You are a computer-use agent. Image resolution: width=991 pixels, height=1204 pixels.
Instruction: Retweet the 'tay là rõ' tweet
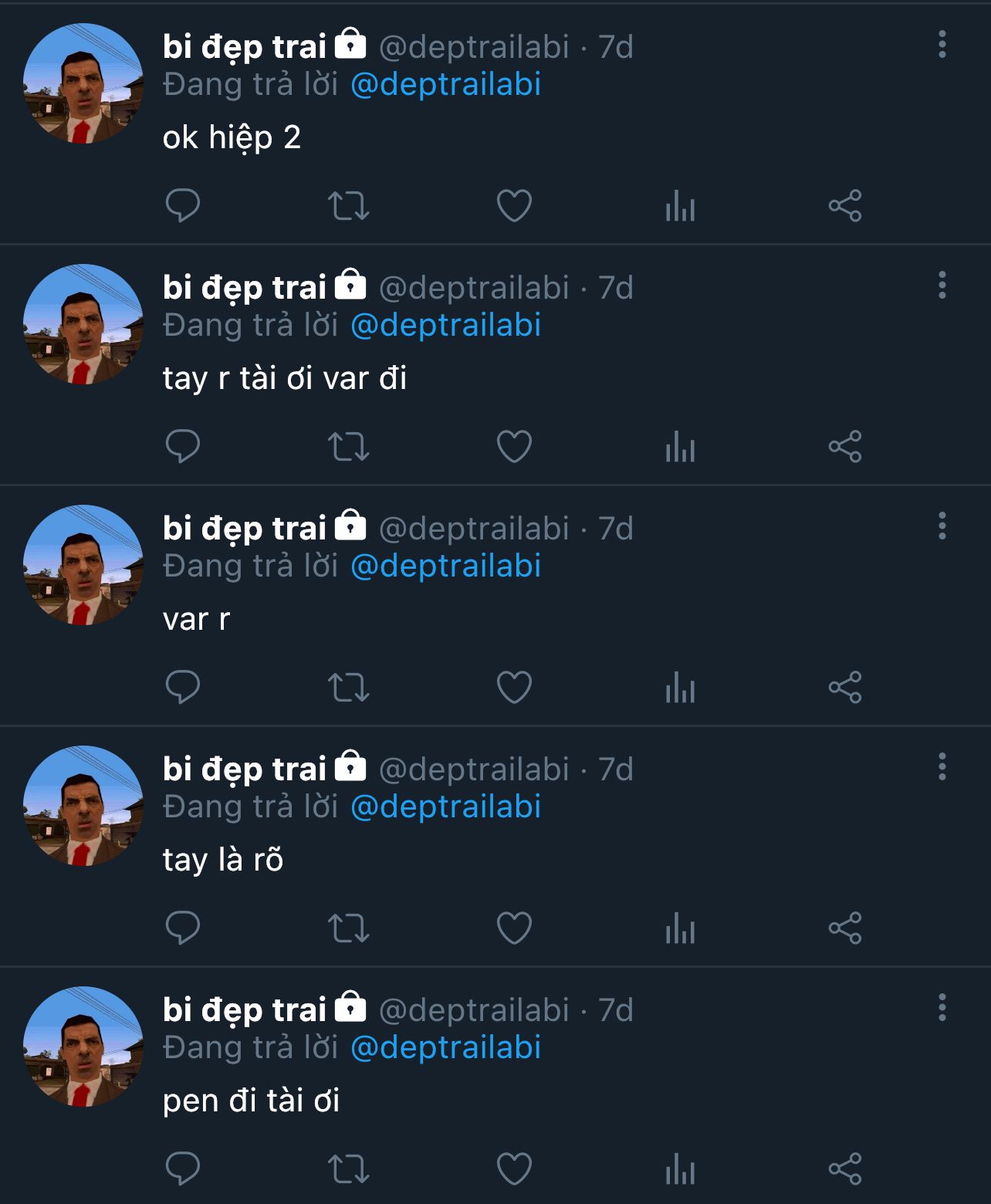click(x=349, y=928)
